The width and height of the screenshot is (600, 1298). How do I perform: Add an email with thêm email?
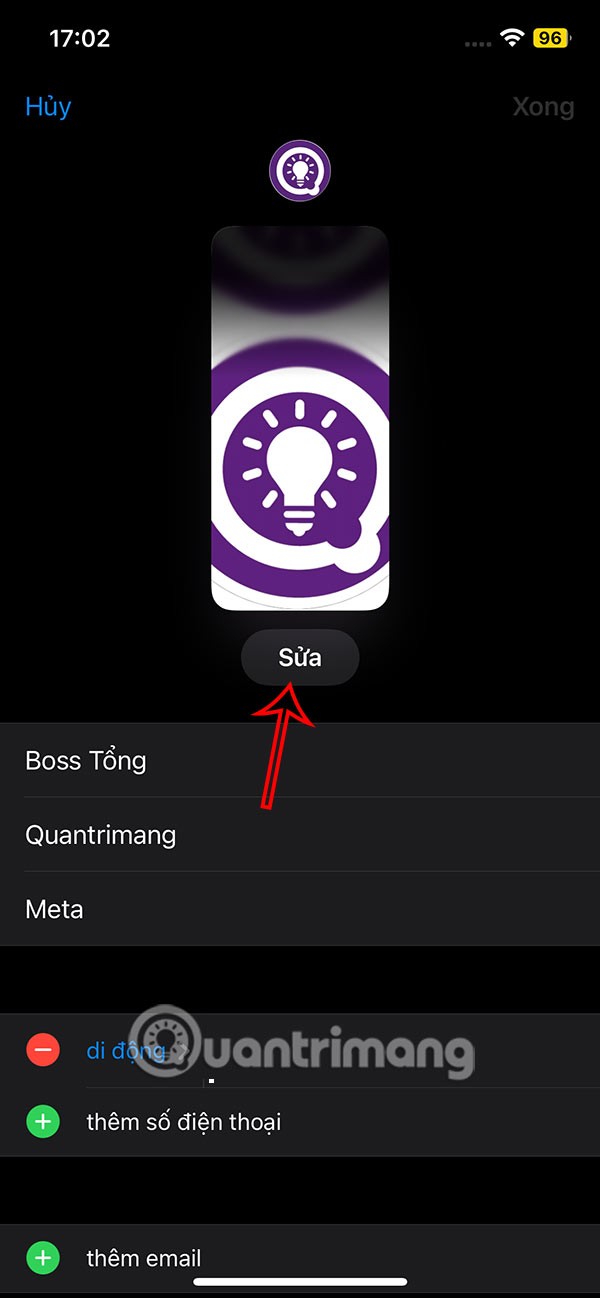point(143,1258)
